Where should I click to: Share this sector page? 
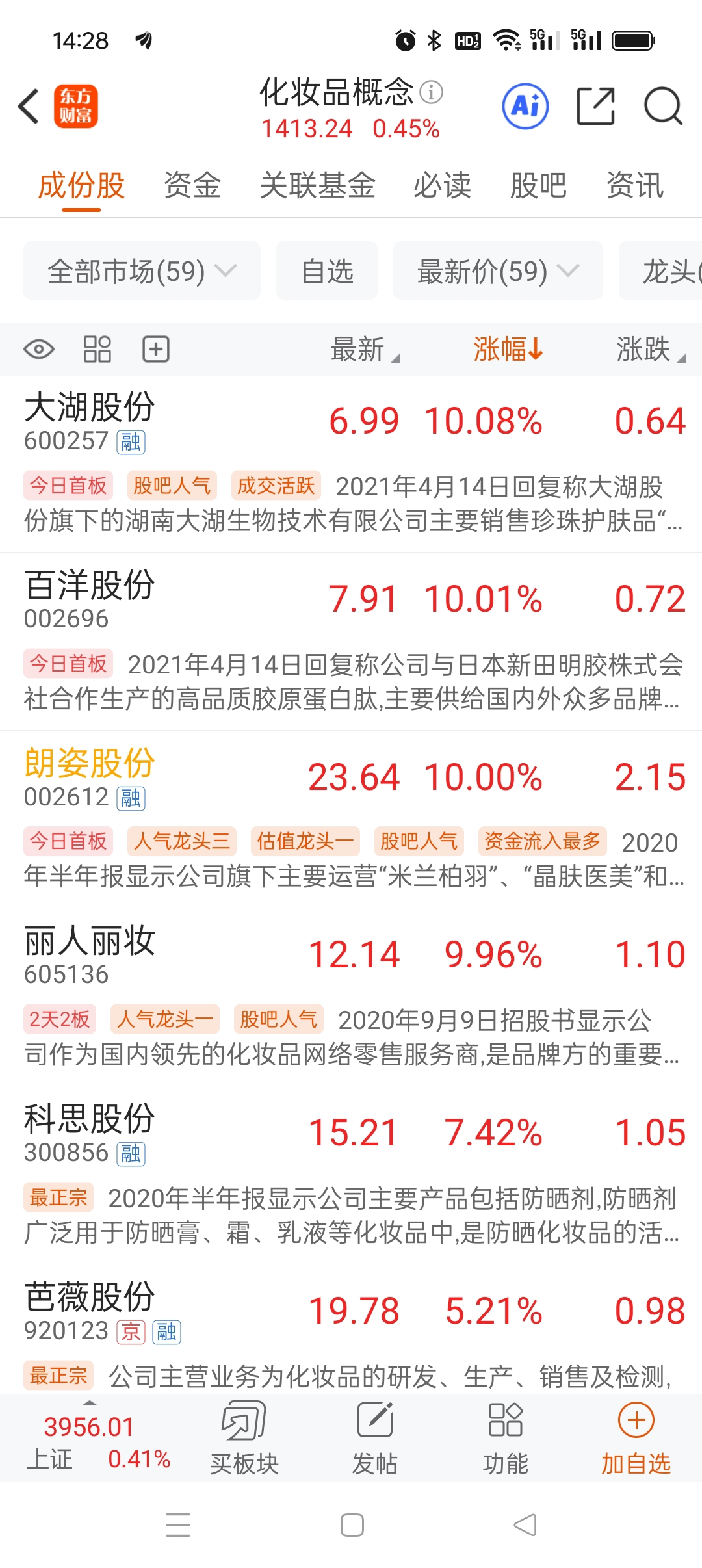[595, 106]
